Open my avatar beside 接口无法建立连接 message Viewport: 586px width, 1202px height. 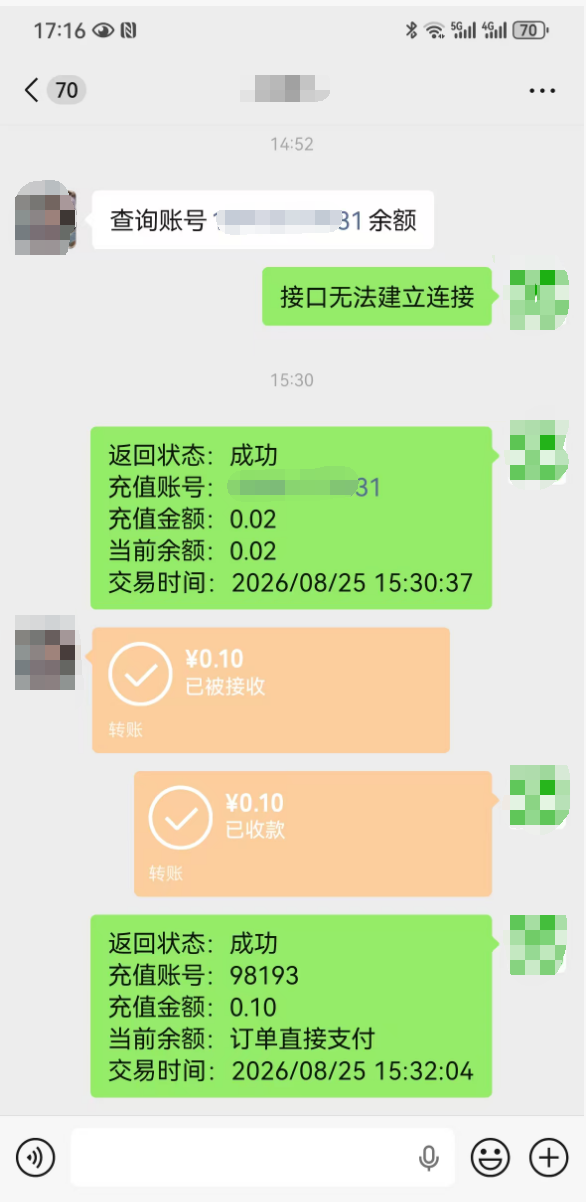[x=540, y=299]
